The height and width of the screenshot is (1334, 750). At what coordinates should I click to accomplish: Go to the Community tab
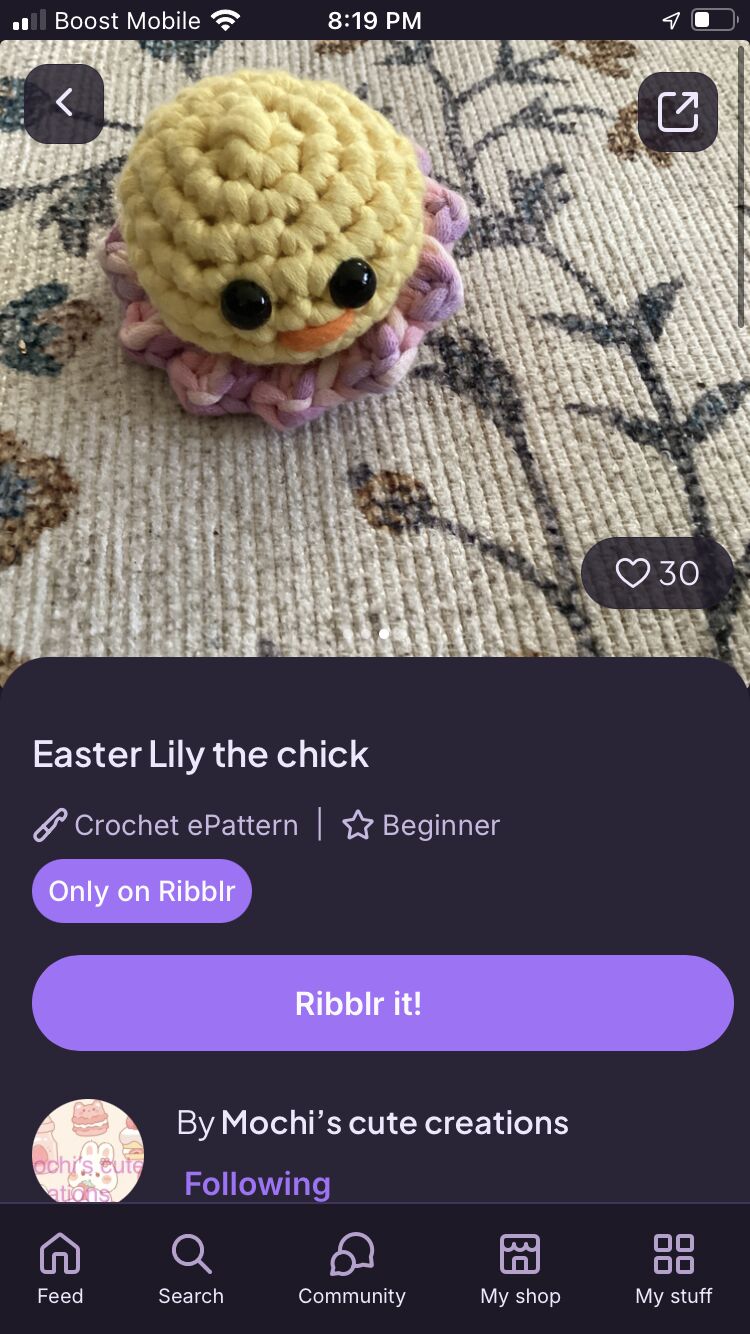pyautogui.click(x=352, y=1269)
